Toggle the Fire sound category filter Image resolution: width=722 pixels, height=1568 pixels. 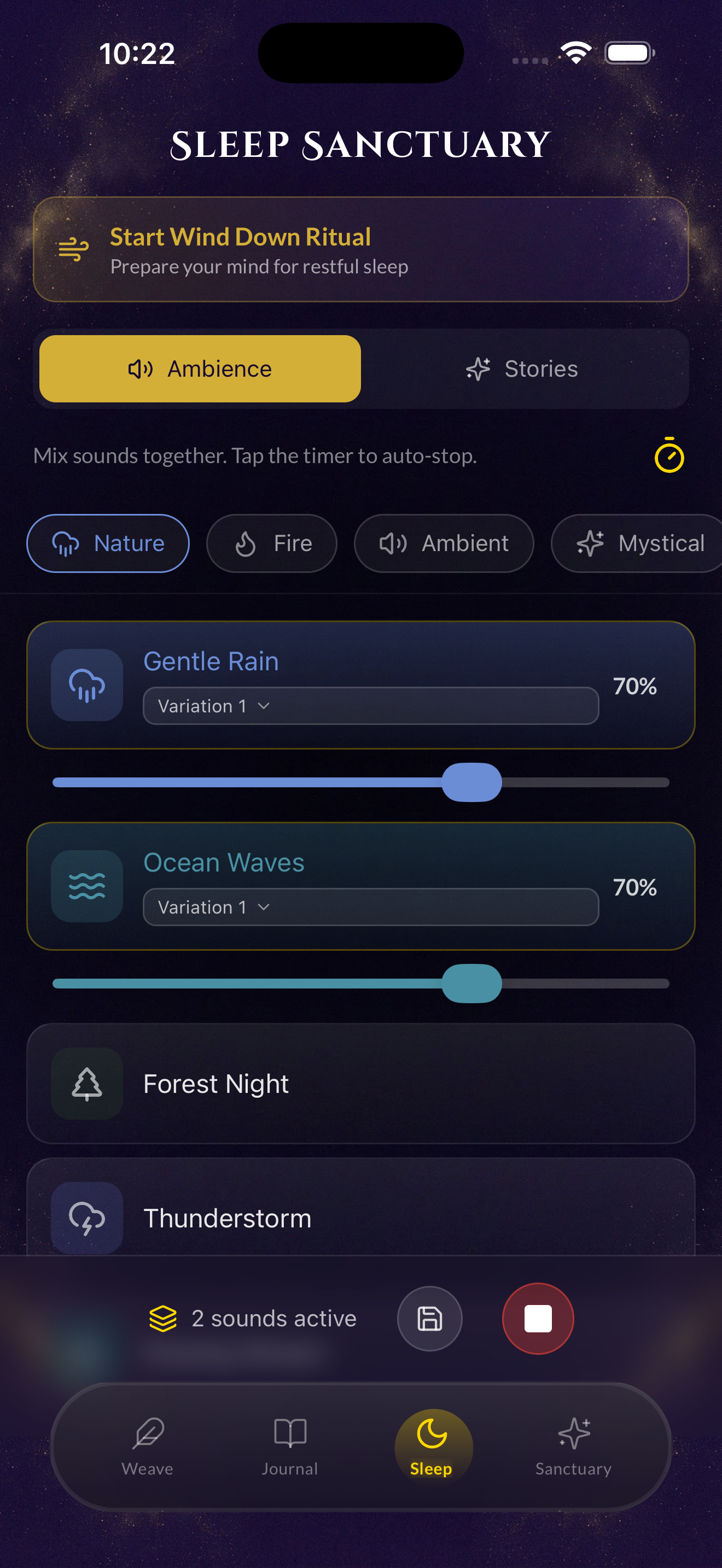[271, 543]
